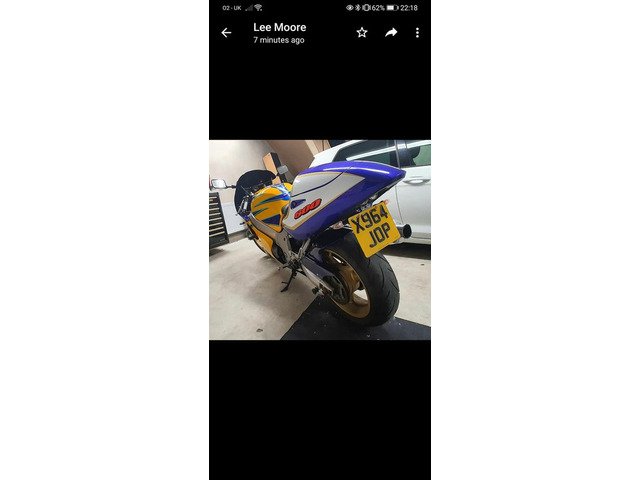Image resolution: width=640 pixels, height=480 pixels.
Task: Forward the photo with the arrow icon
Action: click(391, 33)
